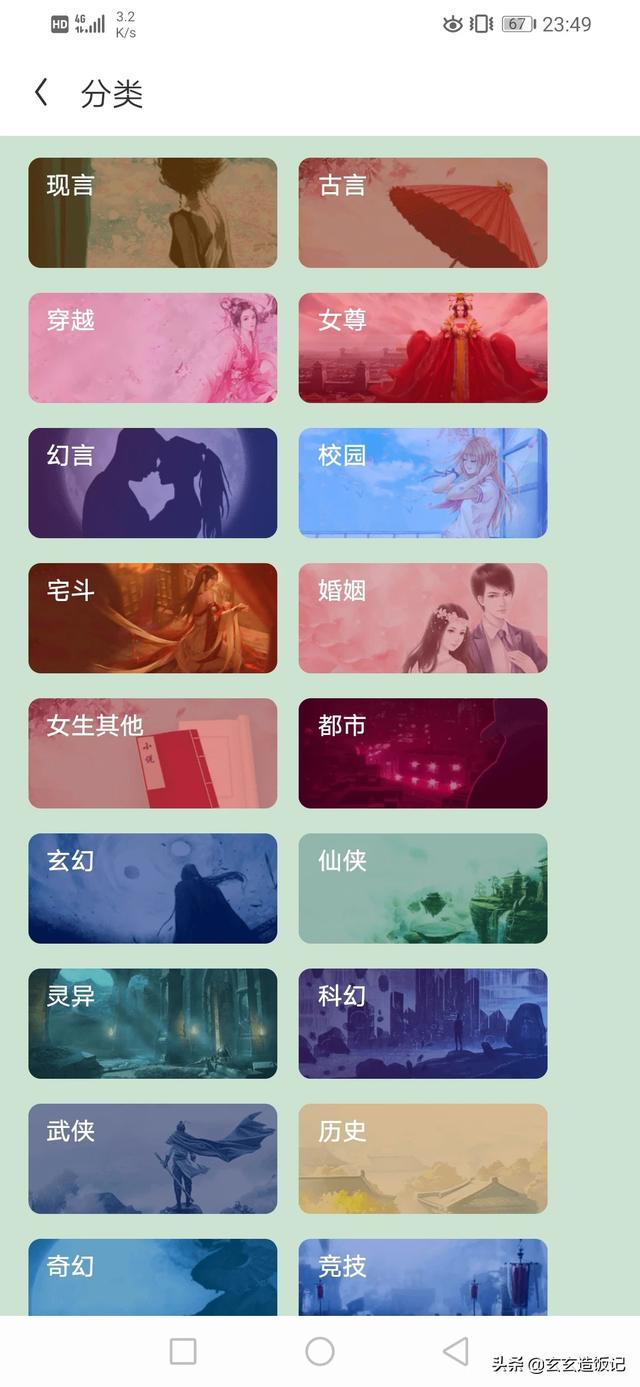Open the 都市 category card
This screenshot has width=640, height=1387.
(423, 753)
